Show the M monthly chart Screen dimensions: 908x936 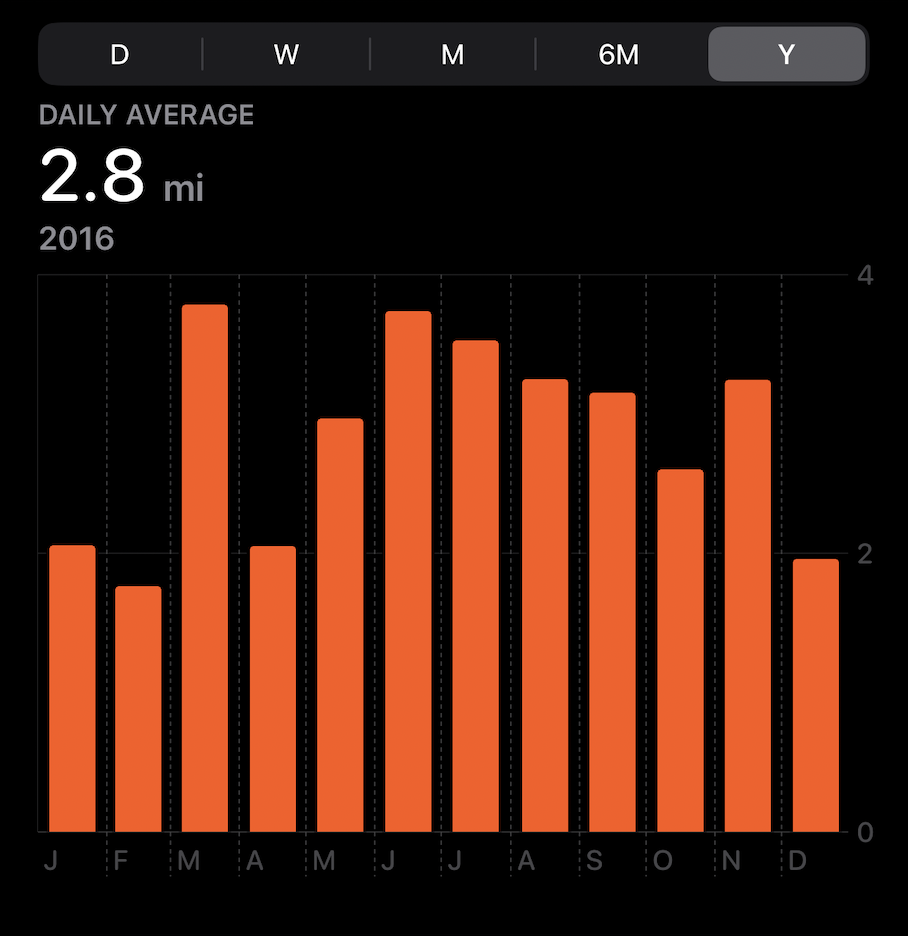click(x=453, y=55)
